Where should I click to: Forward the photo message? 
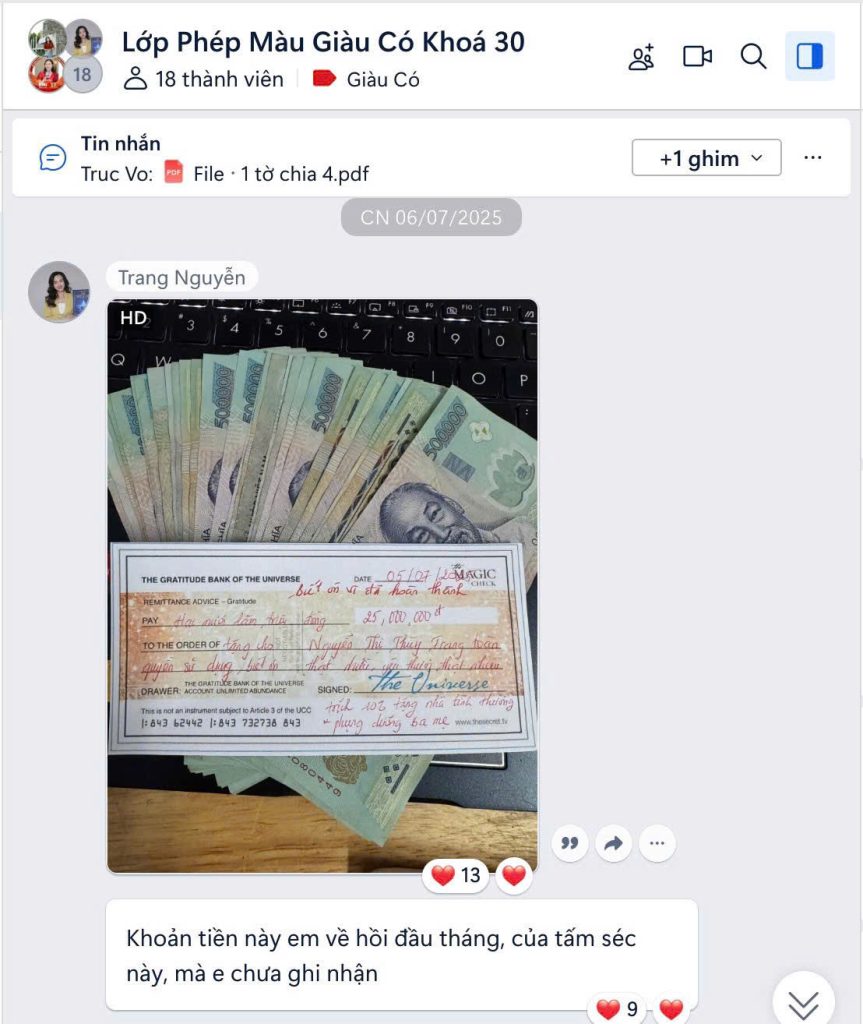pyautogui.click(x=613, y=843)
